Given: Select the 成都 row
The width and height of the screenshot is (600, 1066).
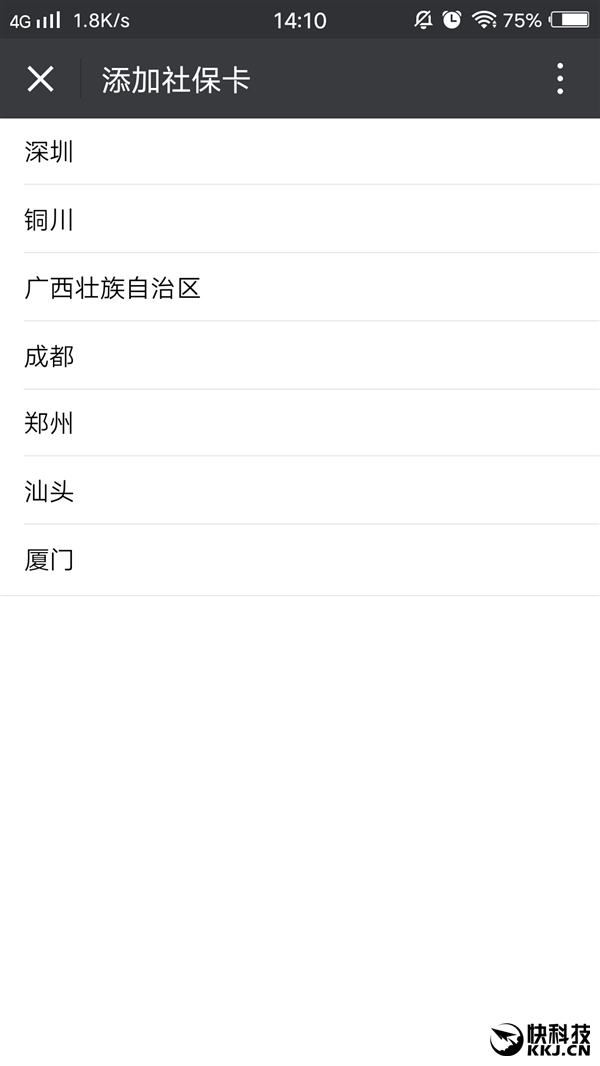Looking at the screenshot, I should (300, 355).
